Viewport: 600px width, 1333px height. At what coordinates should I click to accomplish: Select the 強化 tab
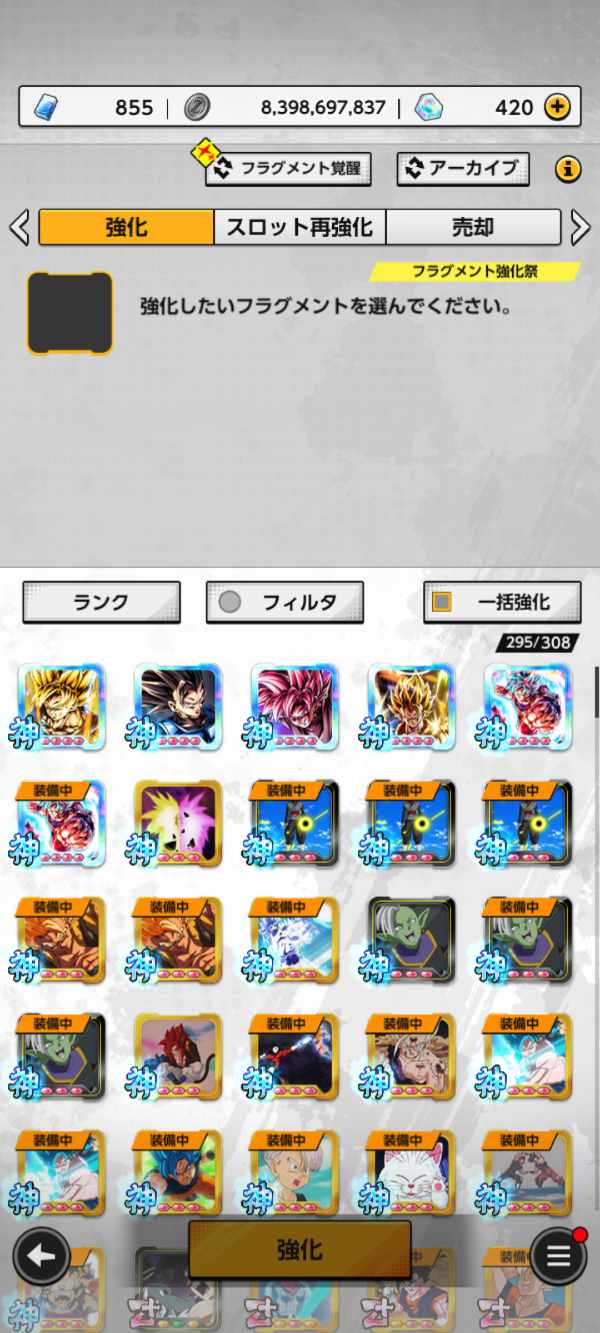[126, 227]
